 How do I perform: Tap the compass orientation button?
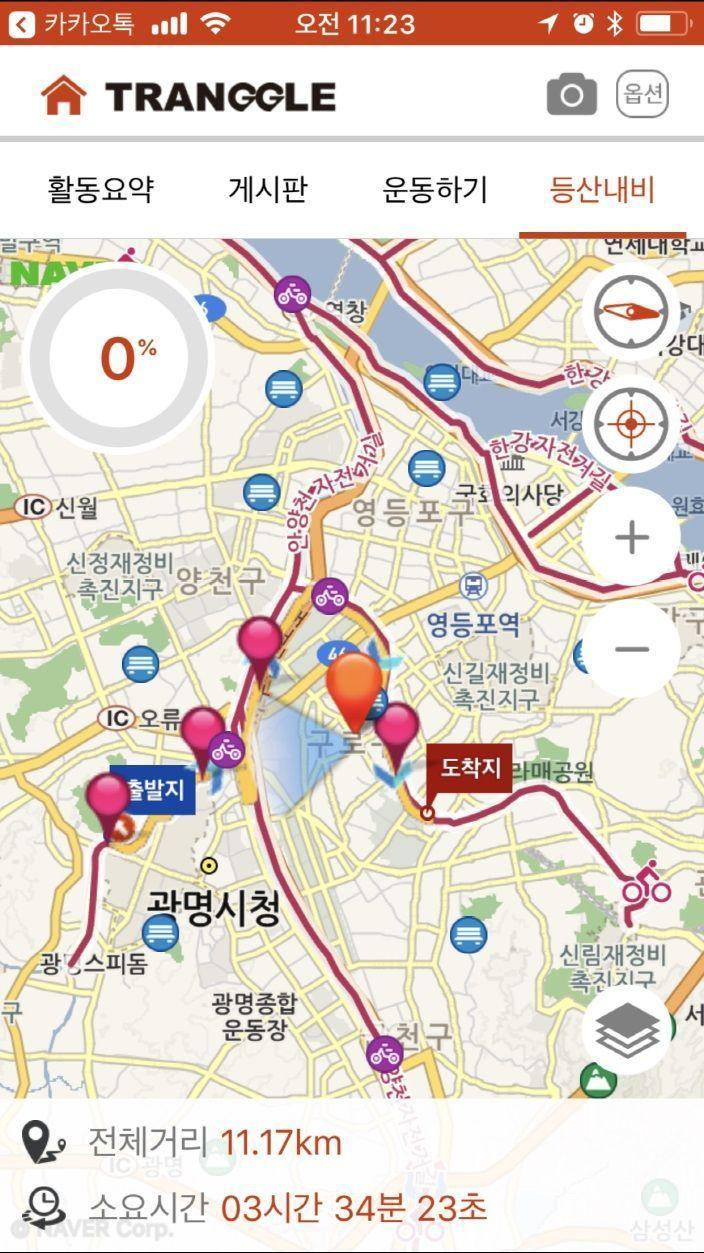(631, 309)
